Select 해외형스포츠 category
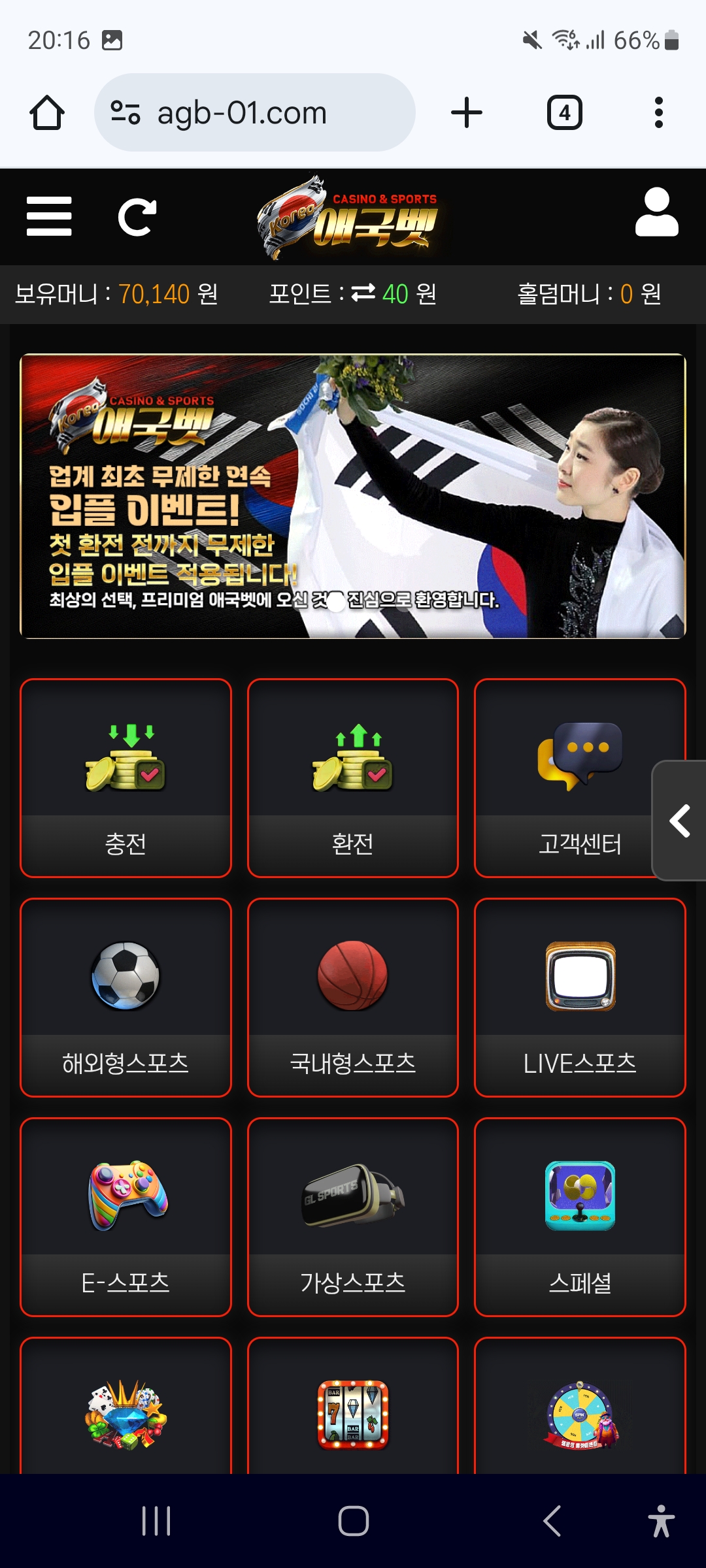Image resolution: width=706 pixels, height=1568 pixels. coord(126,997)
